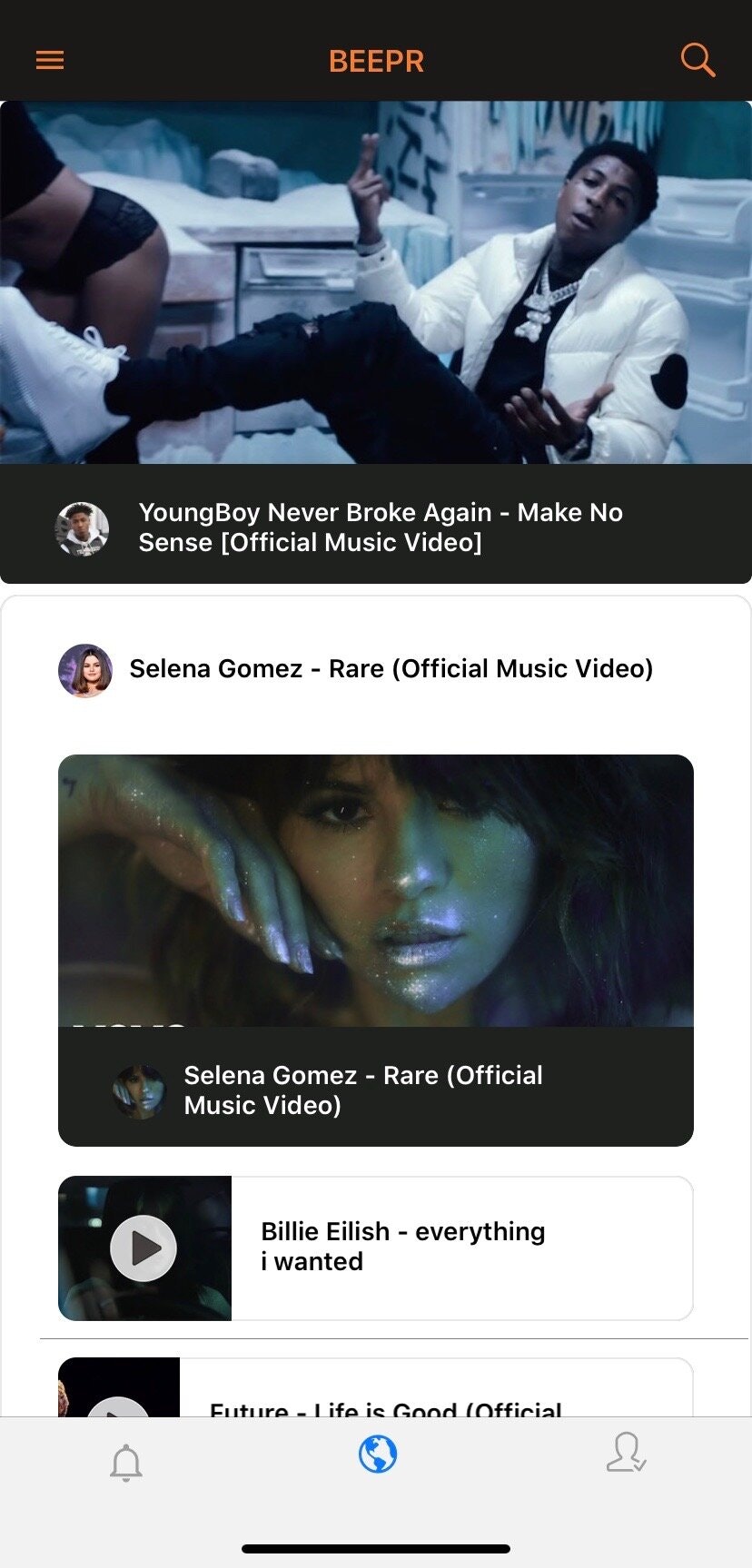The image size is (752, 1568).
Task: Open the hamburger menu
Action: (x=50, y=61)
